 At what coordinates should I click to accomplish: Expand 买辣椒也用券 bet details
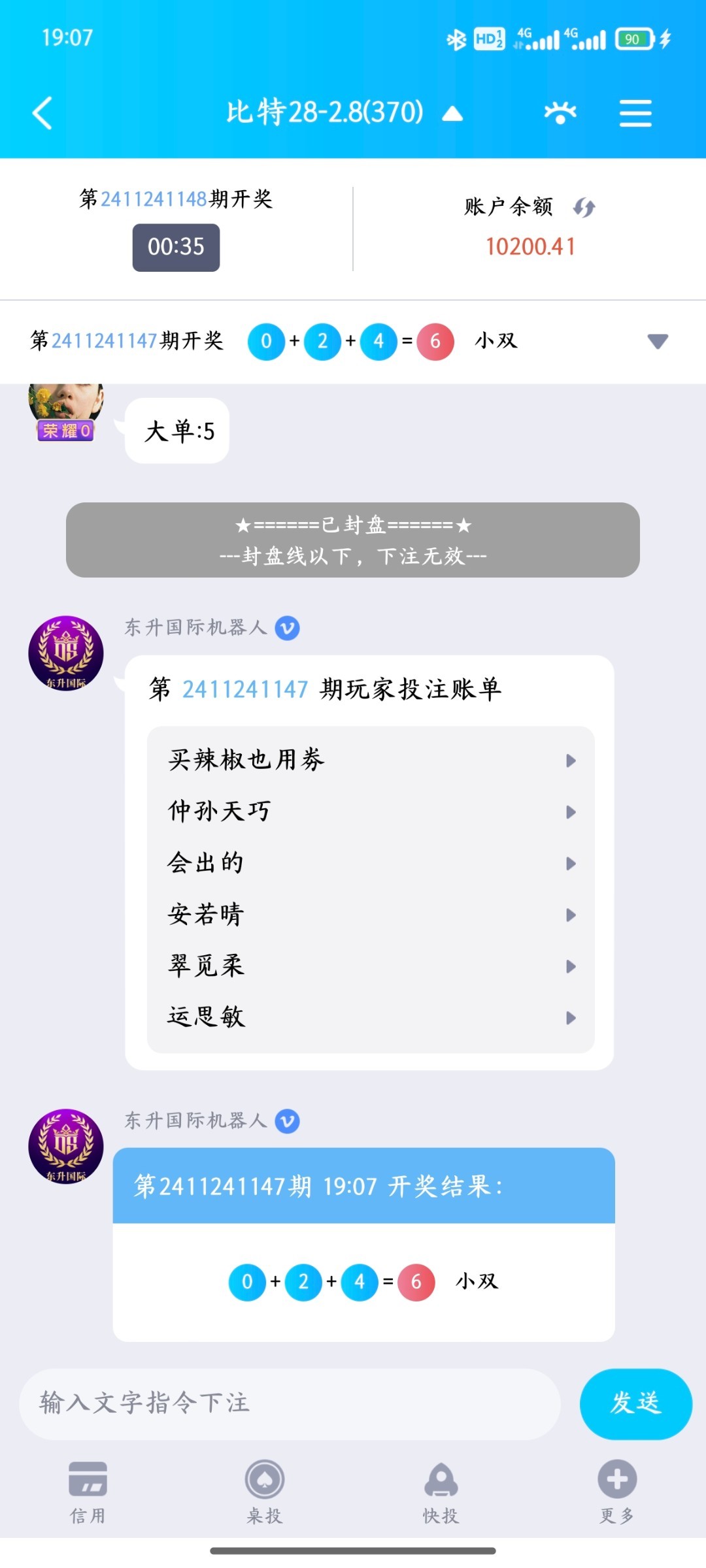pyautogui.click(x=371, y=760)
